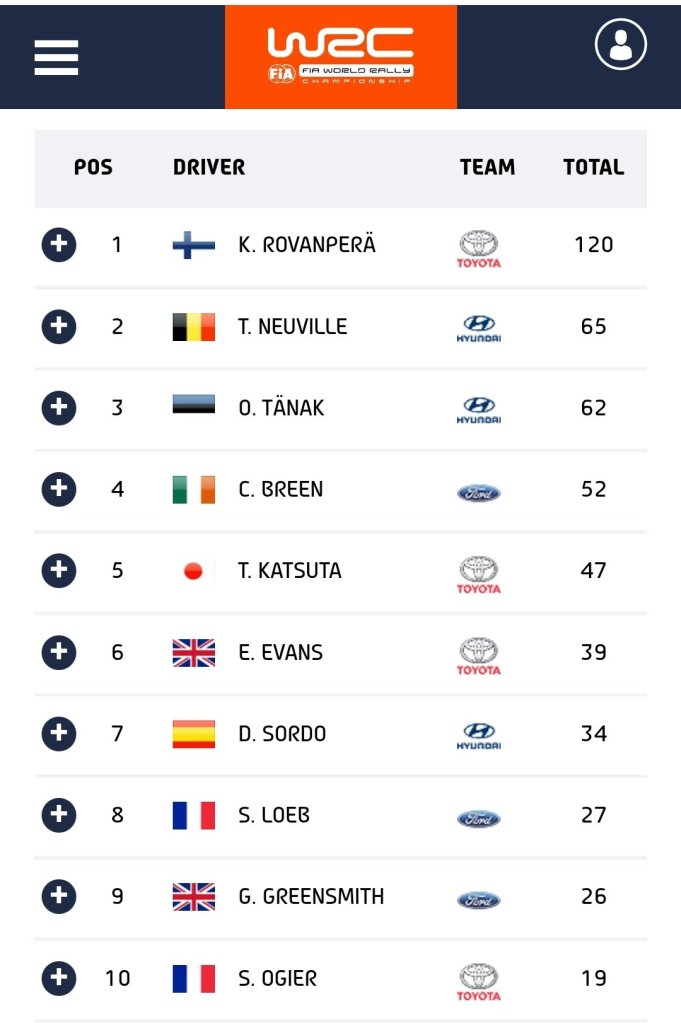Expand details for T. Katsuta
The image size is (681, 1023).
point(59,570)
